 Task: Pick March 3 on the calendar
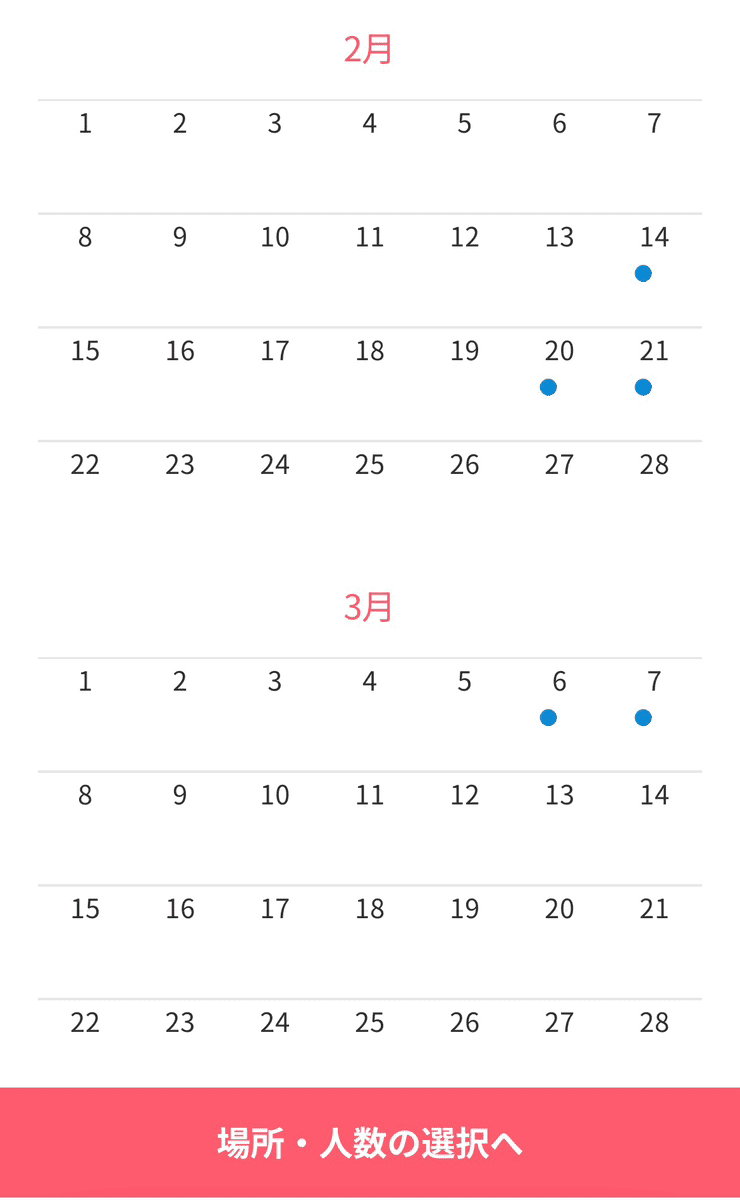[x=275, y=682]
